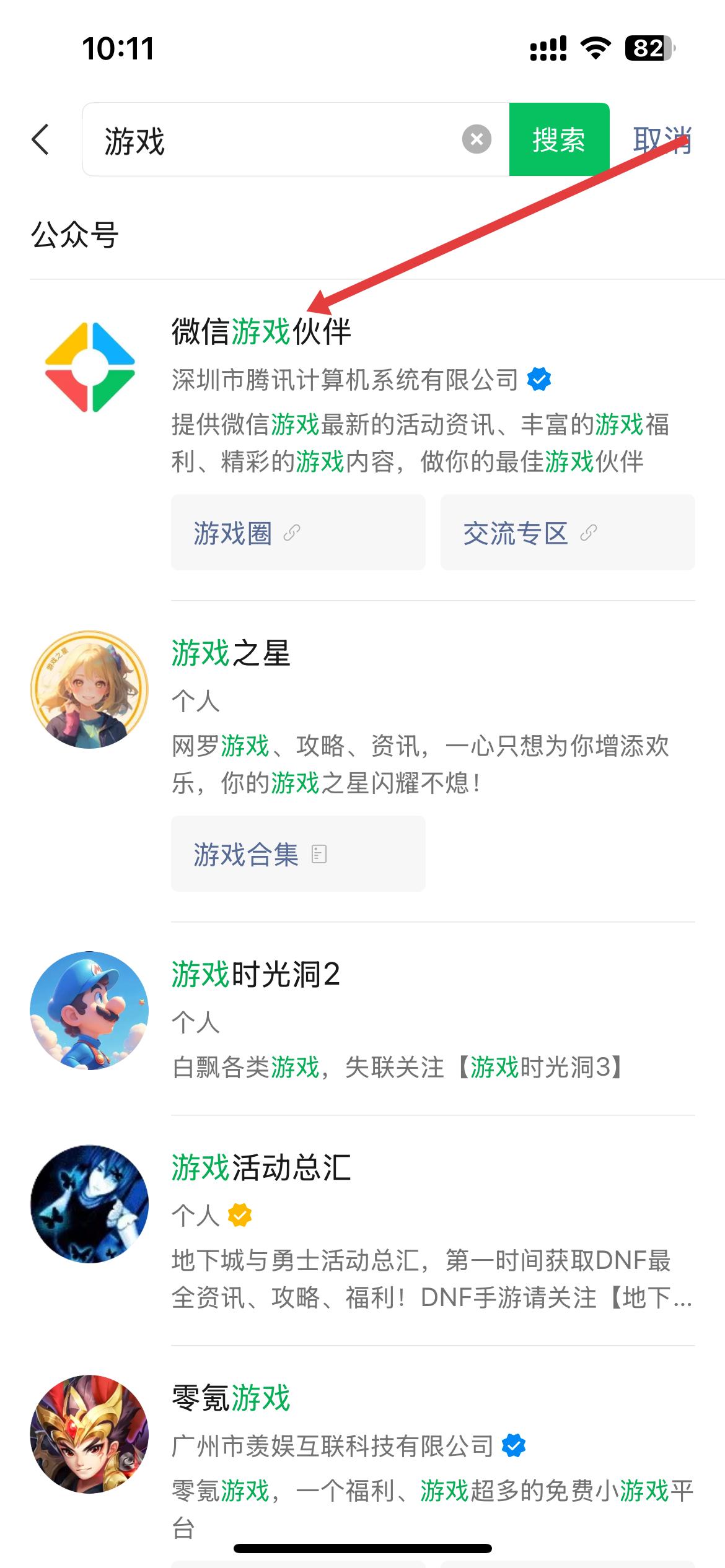
Task: Go back using the back arrow
Action: click(41, 139)
